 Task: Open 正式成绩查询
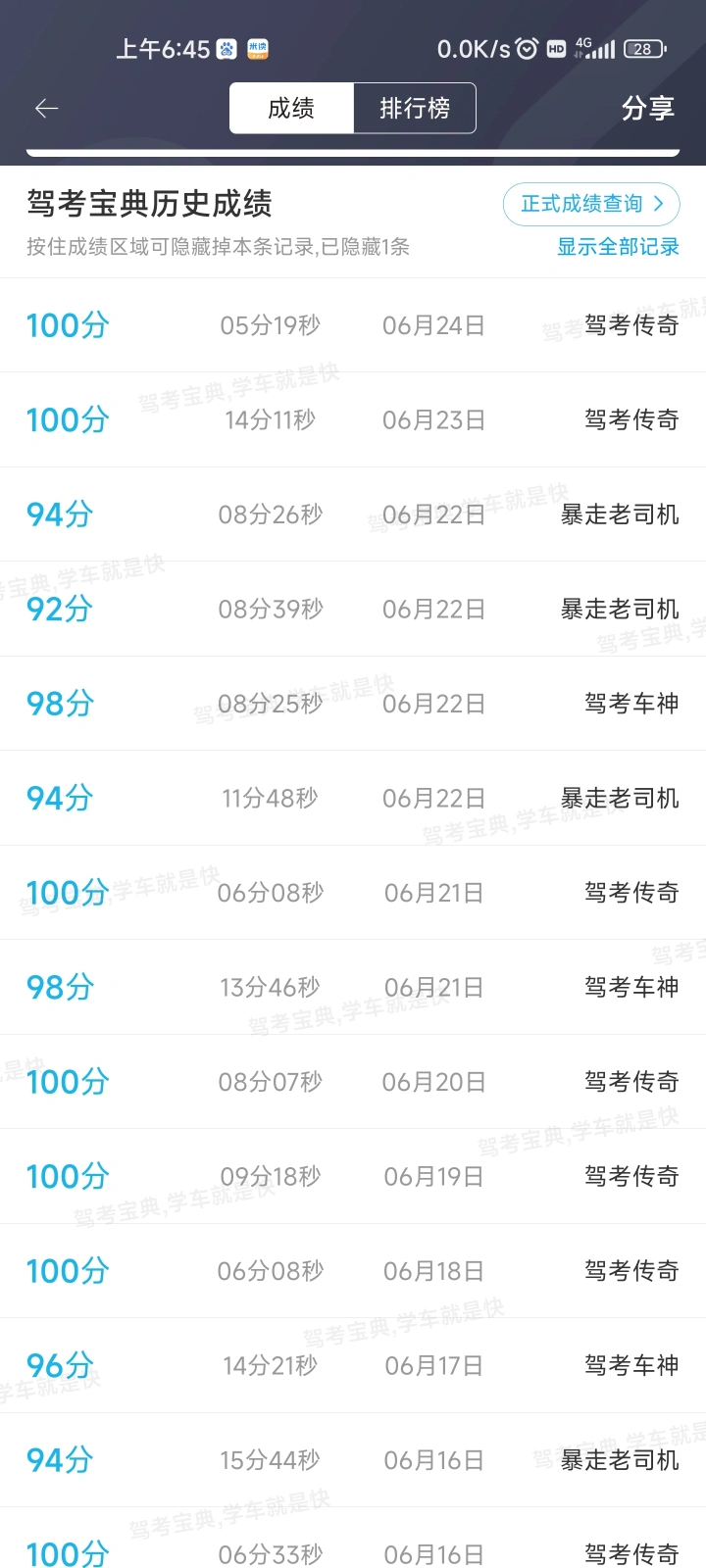click(591, 204)
